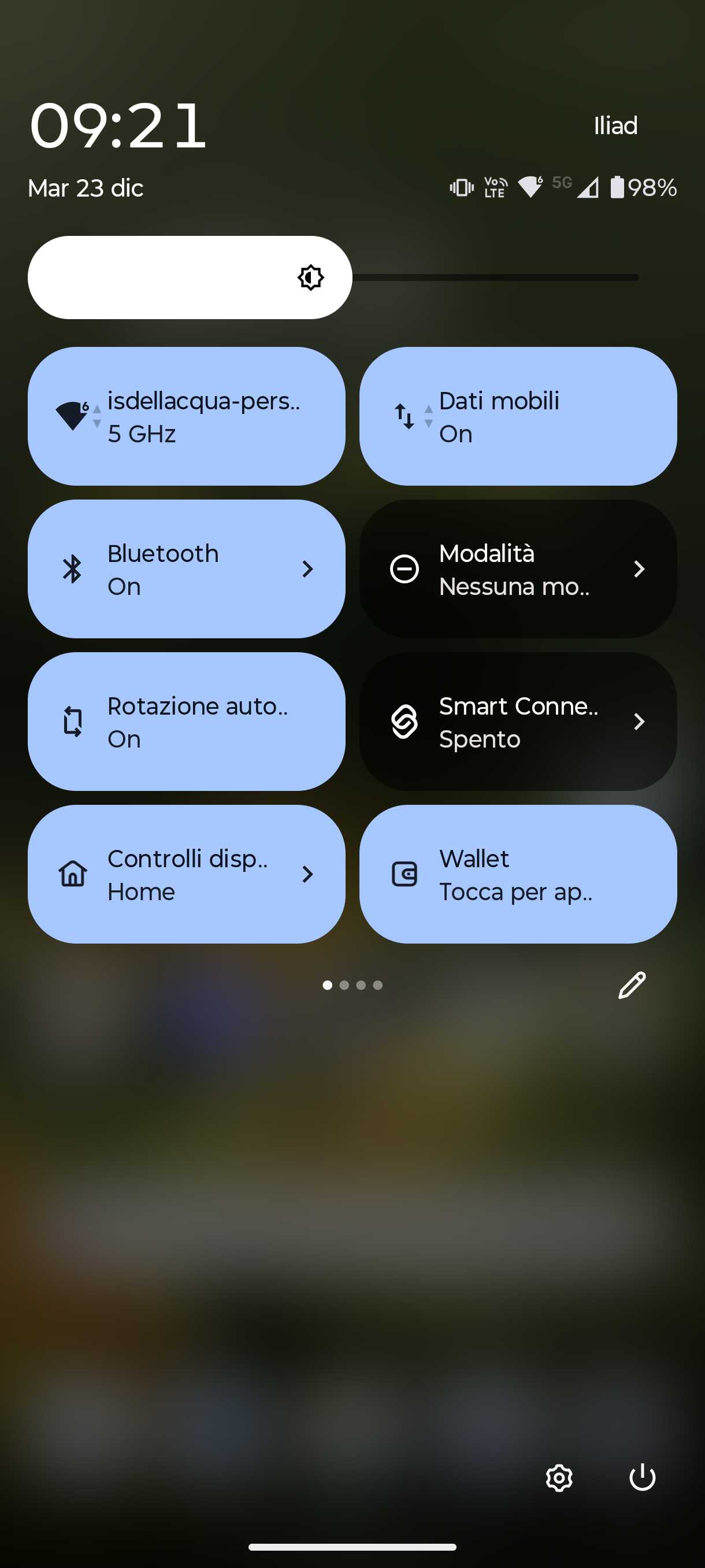The image size is (705, 1568).
Task: Tap the brightness slider
Action: pos(333,278)
